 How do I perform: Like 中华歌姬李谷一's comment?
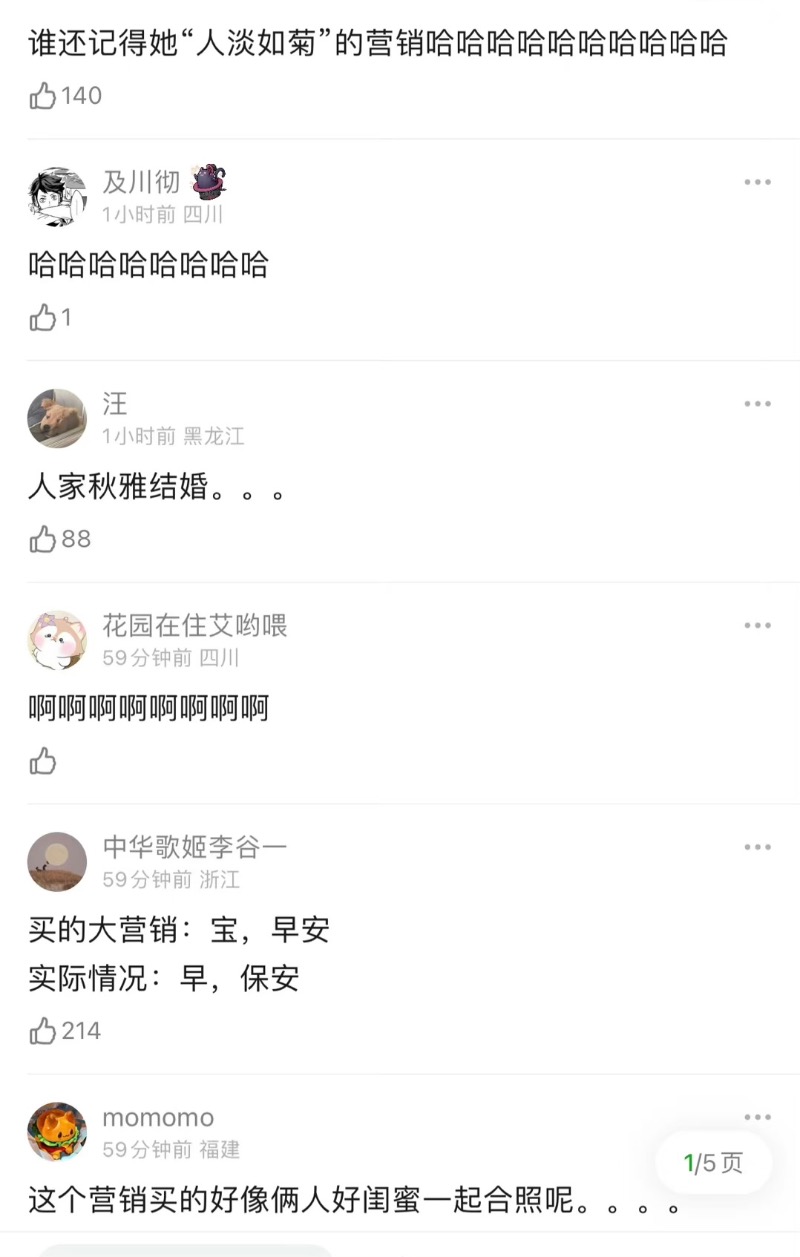tap(43, 1031)
